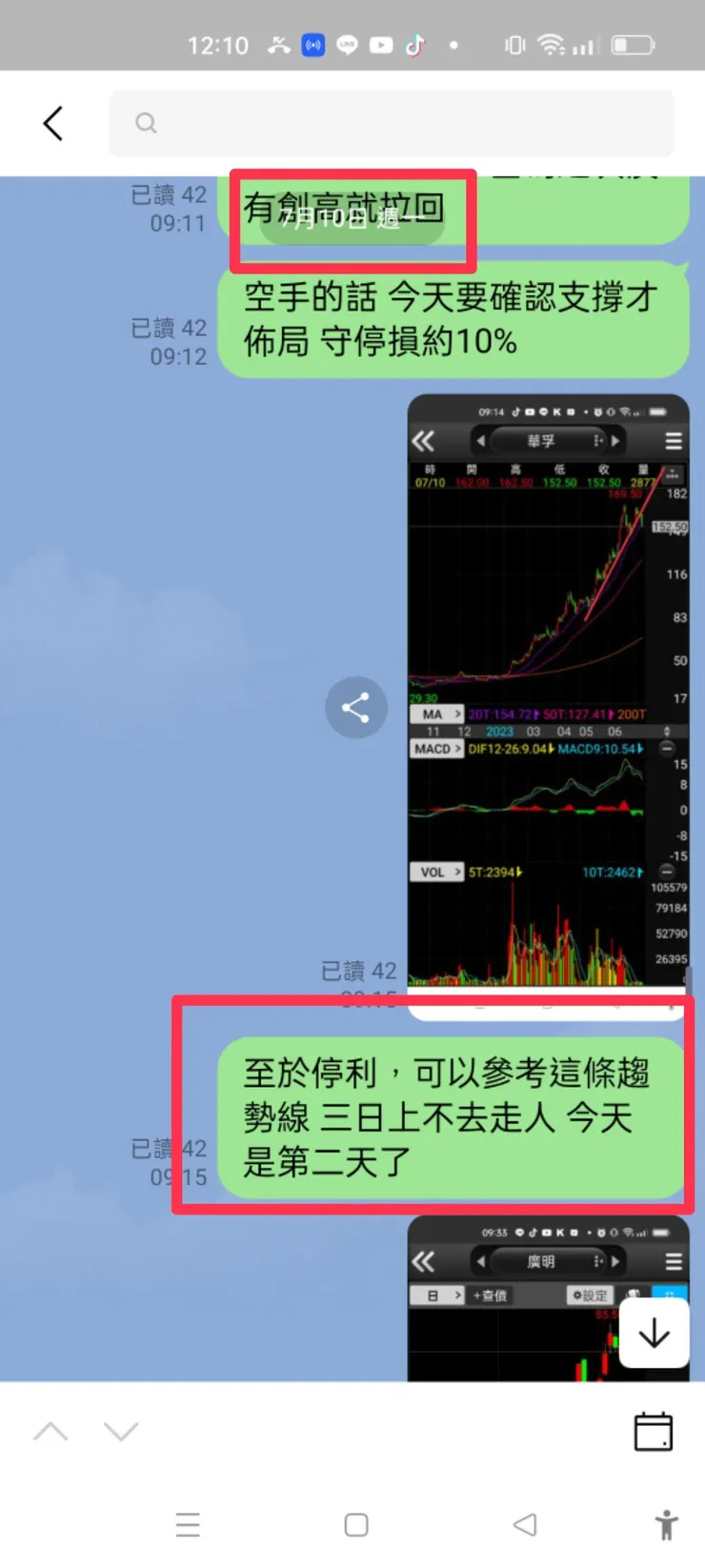Viewport: 705px width, 1568px height.
Task: Open the hamburger menu on the 廣明 chart
Action: click(x=674, y=1260)
